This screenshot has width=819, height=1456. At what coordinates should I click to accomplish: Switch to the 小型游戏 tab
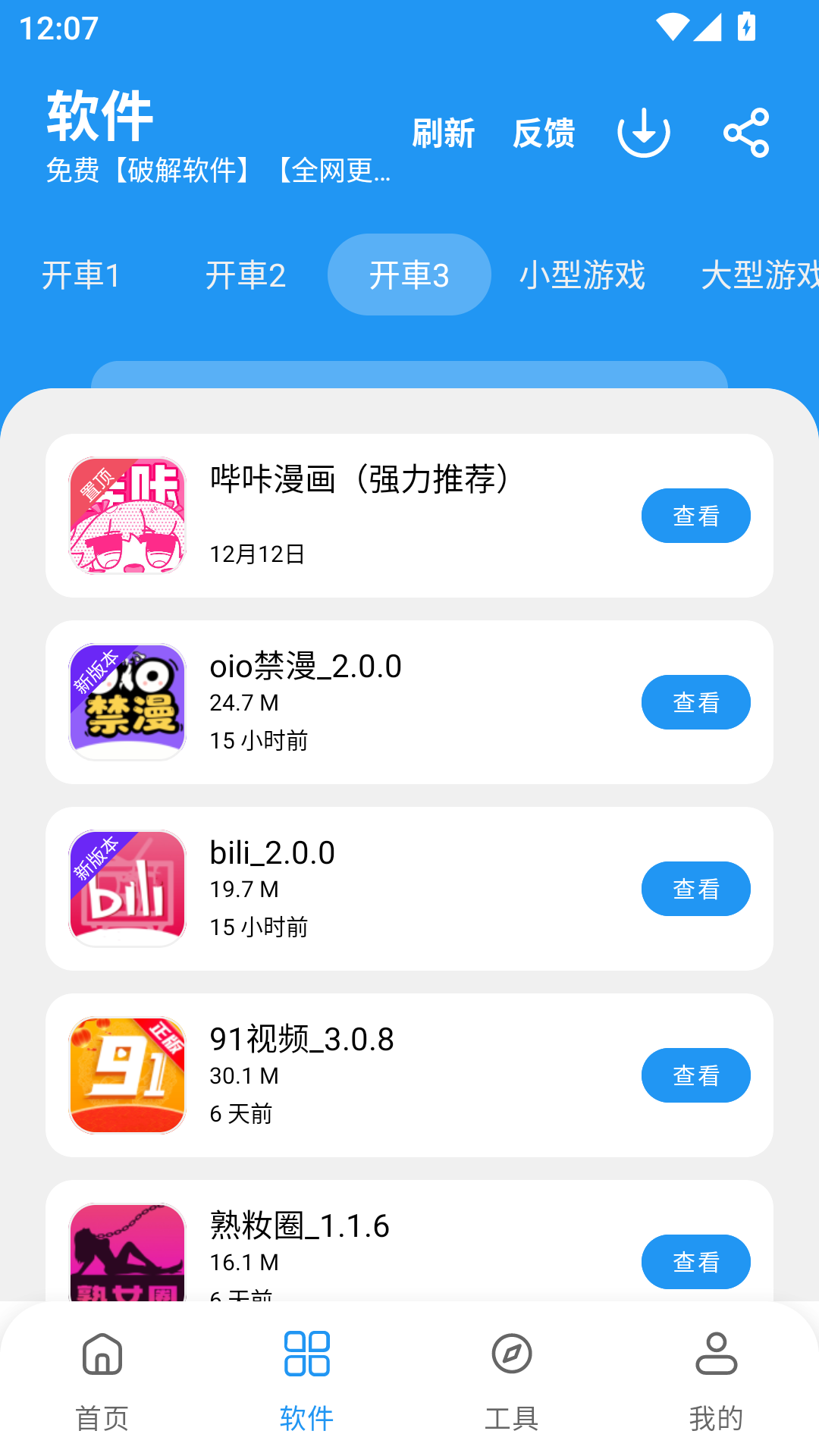click(x=582, y=275)
